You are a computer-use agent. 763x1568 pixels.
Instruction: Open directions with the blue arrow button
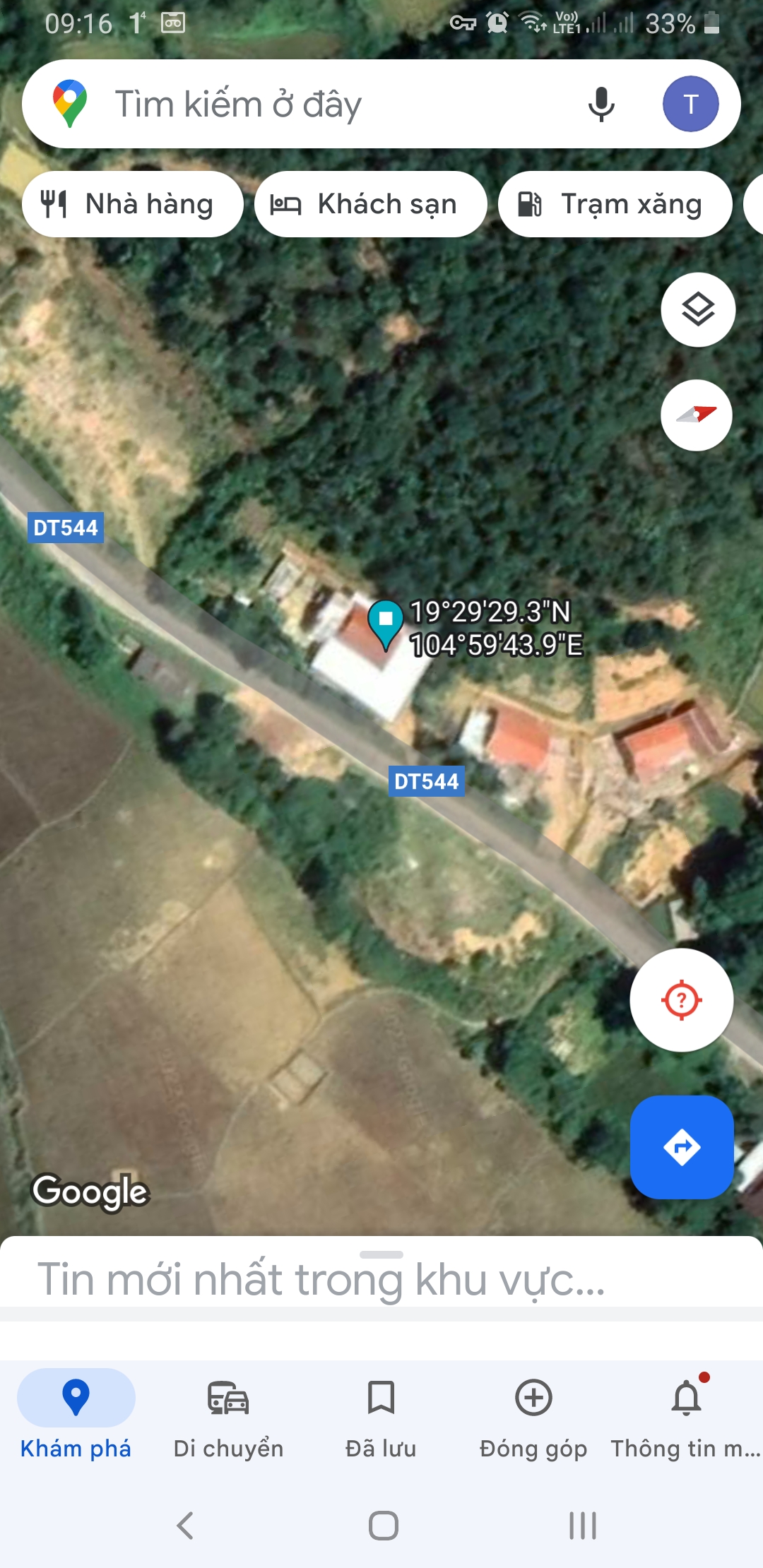coord(682,1147)
